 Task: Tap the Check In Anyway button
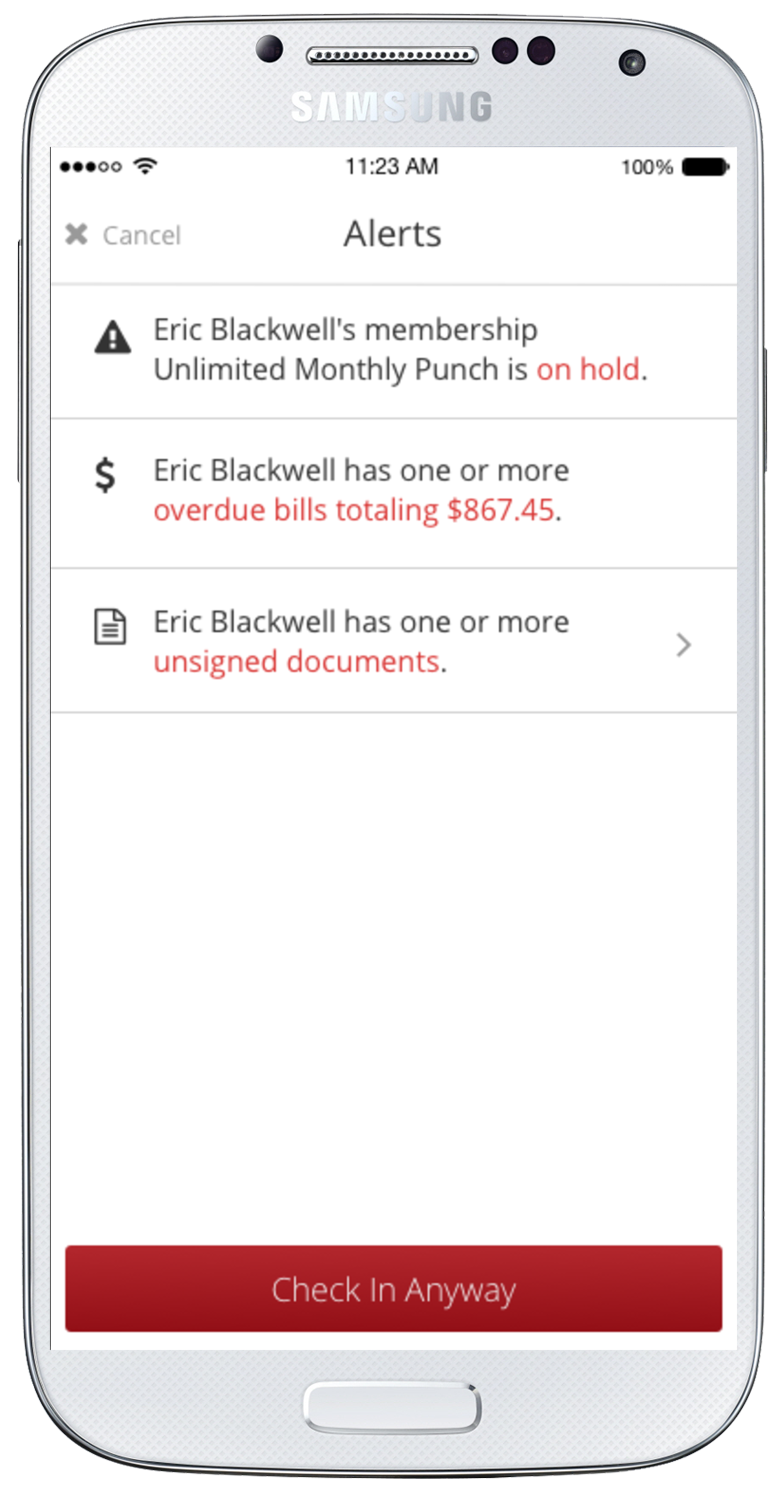pyautogui.click(x=393, y=1289)
